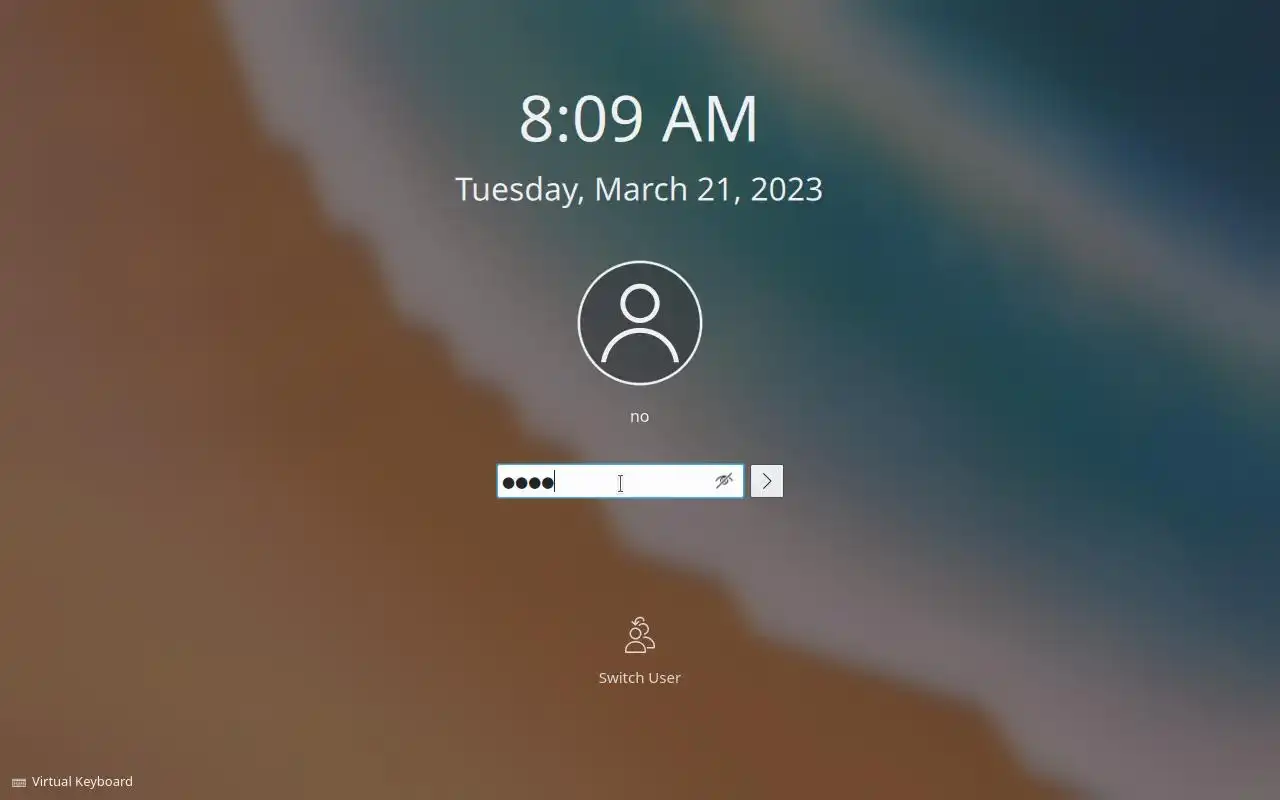Viewport: 1280px width, 800px height.
Task: Show the hidden password characters
Action: tap(724, 481)
